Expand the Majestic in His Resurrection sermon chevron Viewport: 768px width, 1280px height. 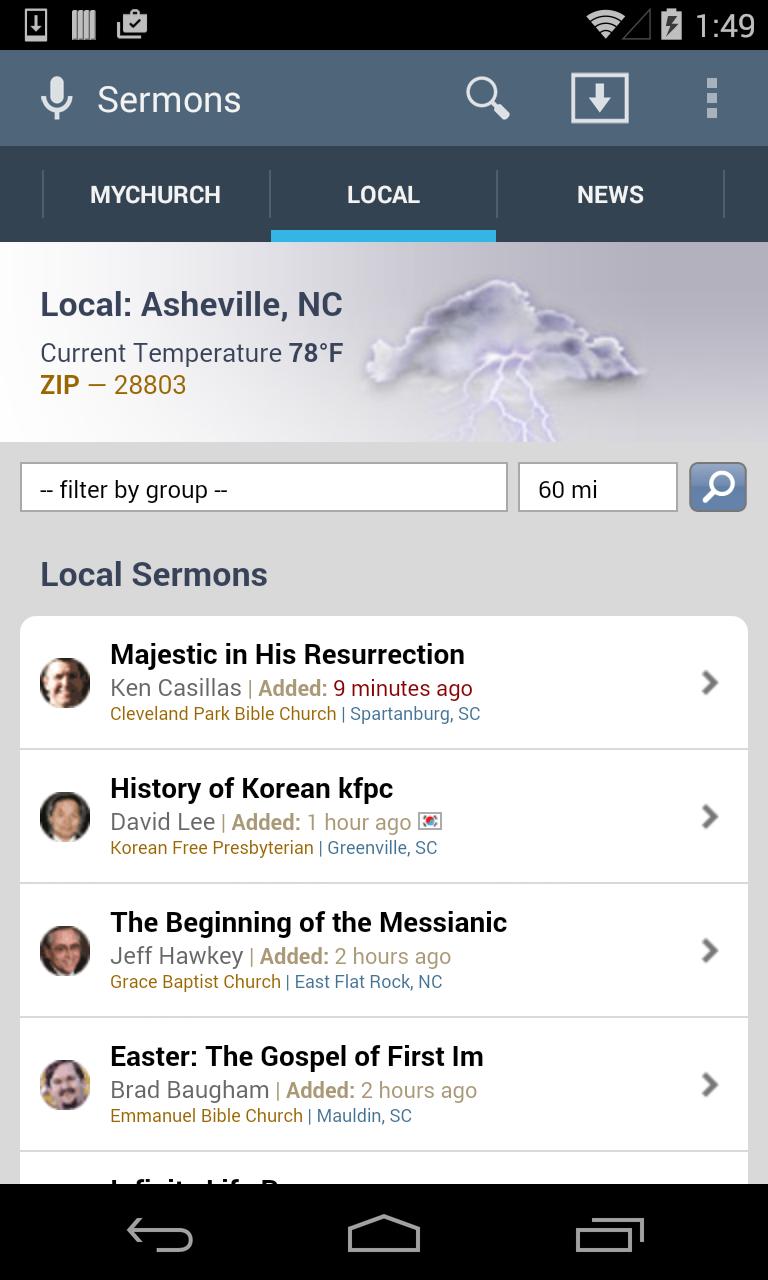(x=709, y=682)
